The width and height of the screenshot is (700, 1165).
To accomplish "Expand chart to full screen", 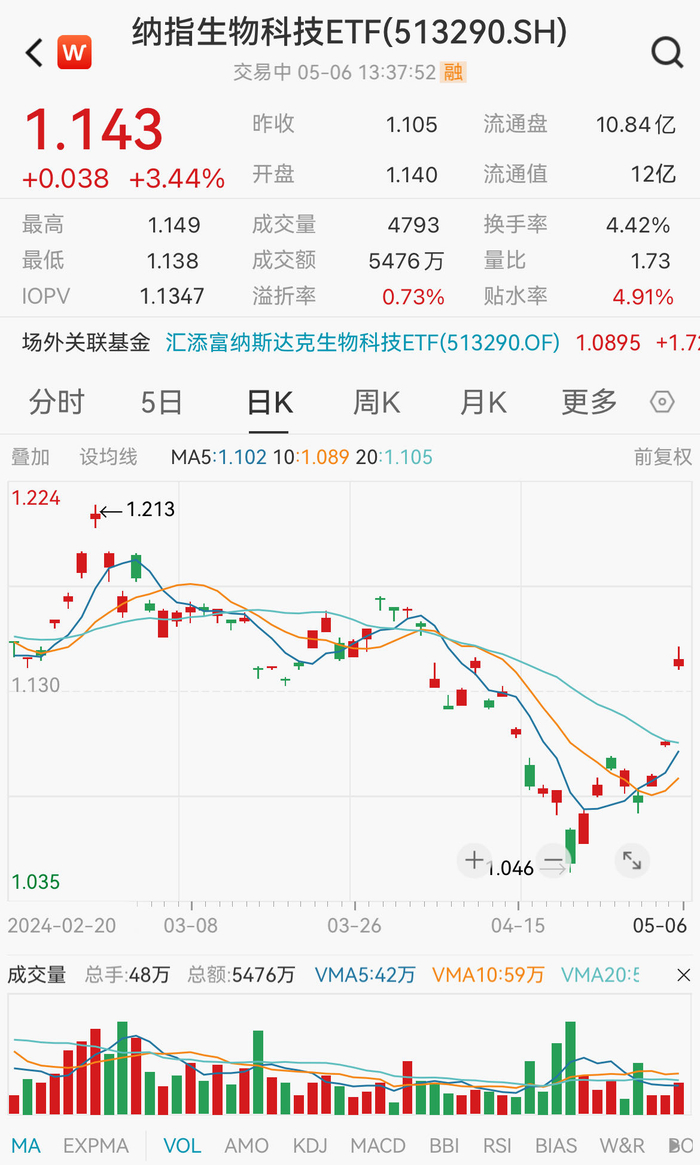I will 632,860.
